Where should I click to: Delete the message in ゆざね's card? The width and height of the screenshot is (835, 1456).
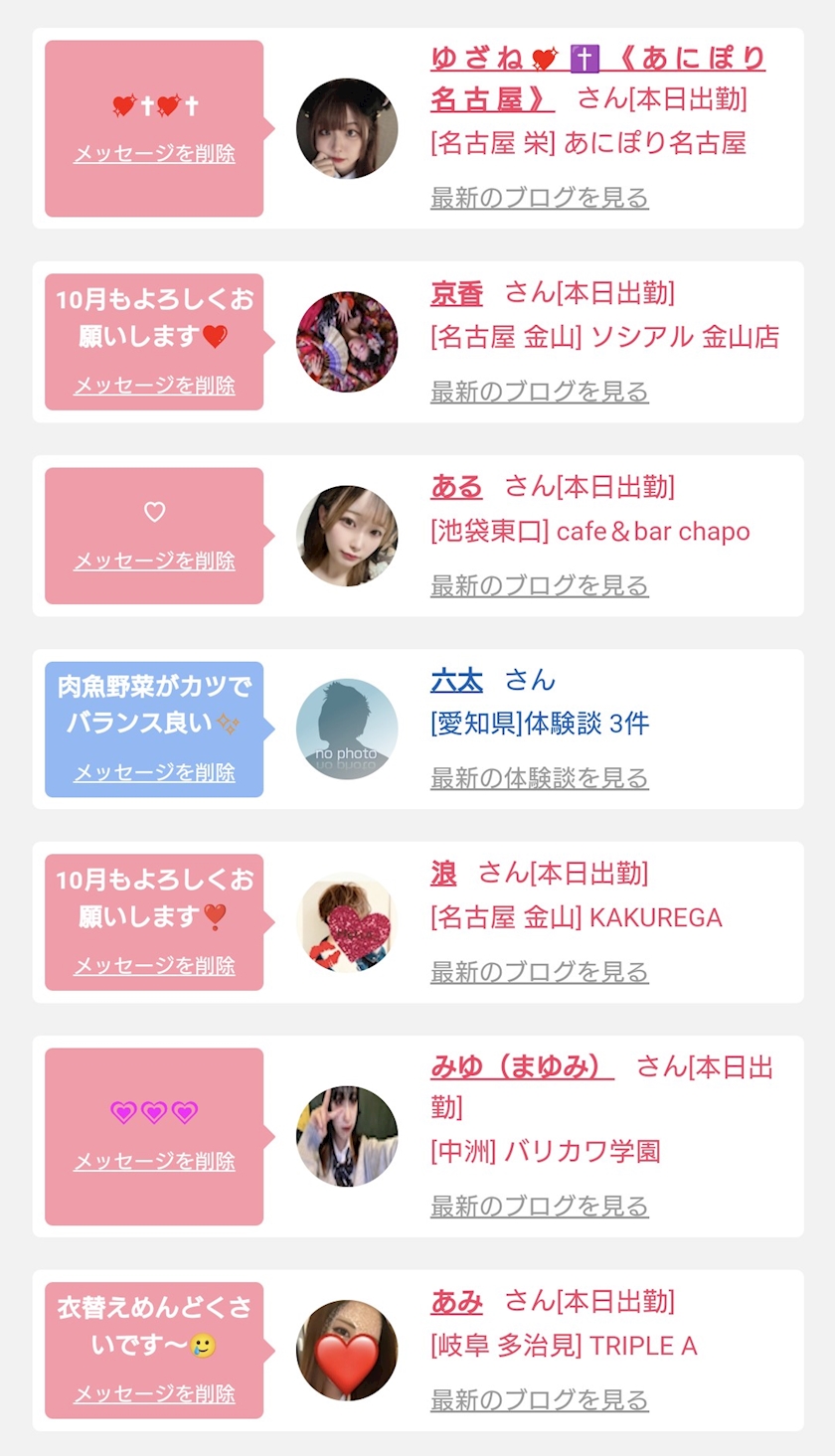(154, 154)
